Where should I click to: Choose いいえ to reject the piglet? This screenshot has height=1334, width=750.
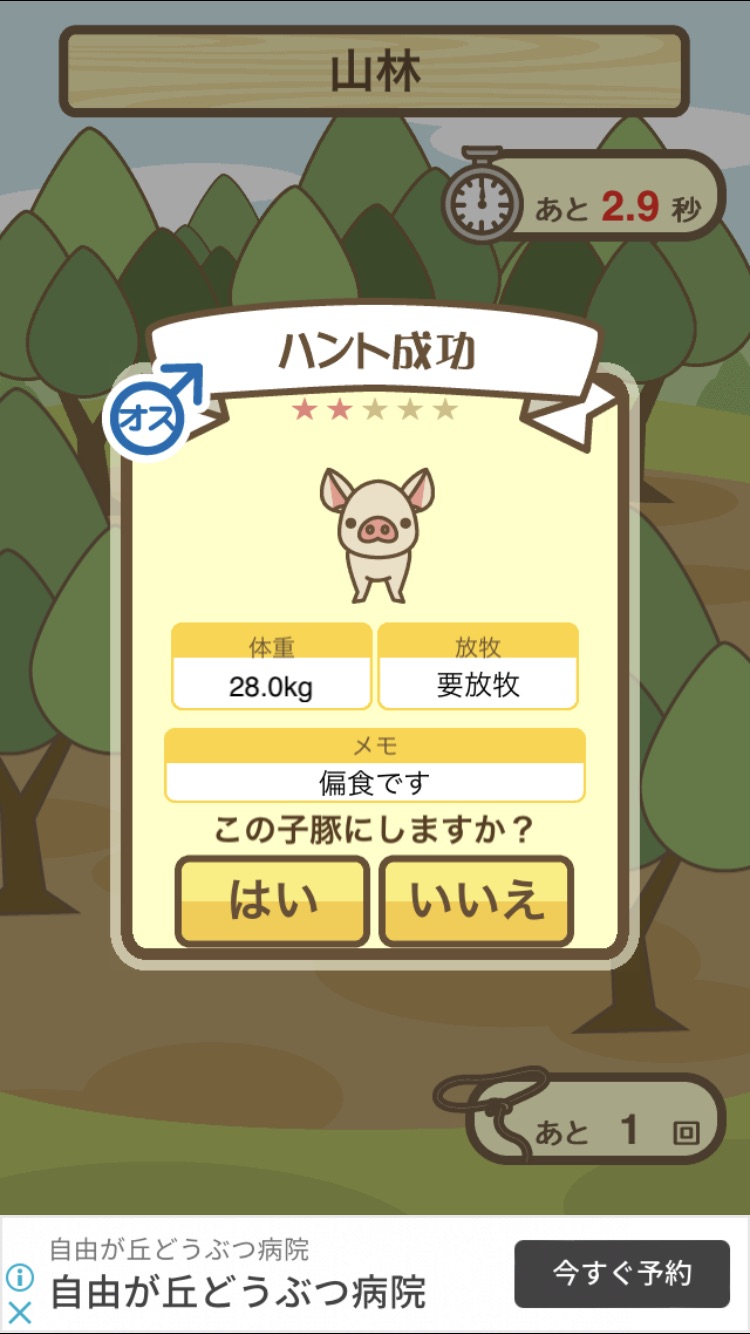point(477,901)
